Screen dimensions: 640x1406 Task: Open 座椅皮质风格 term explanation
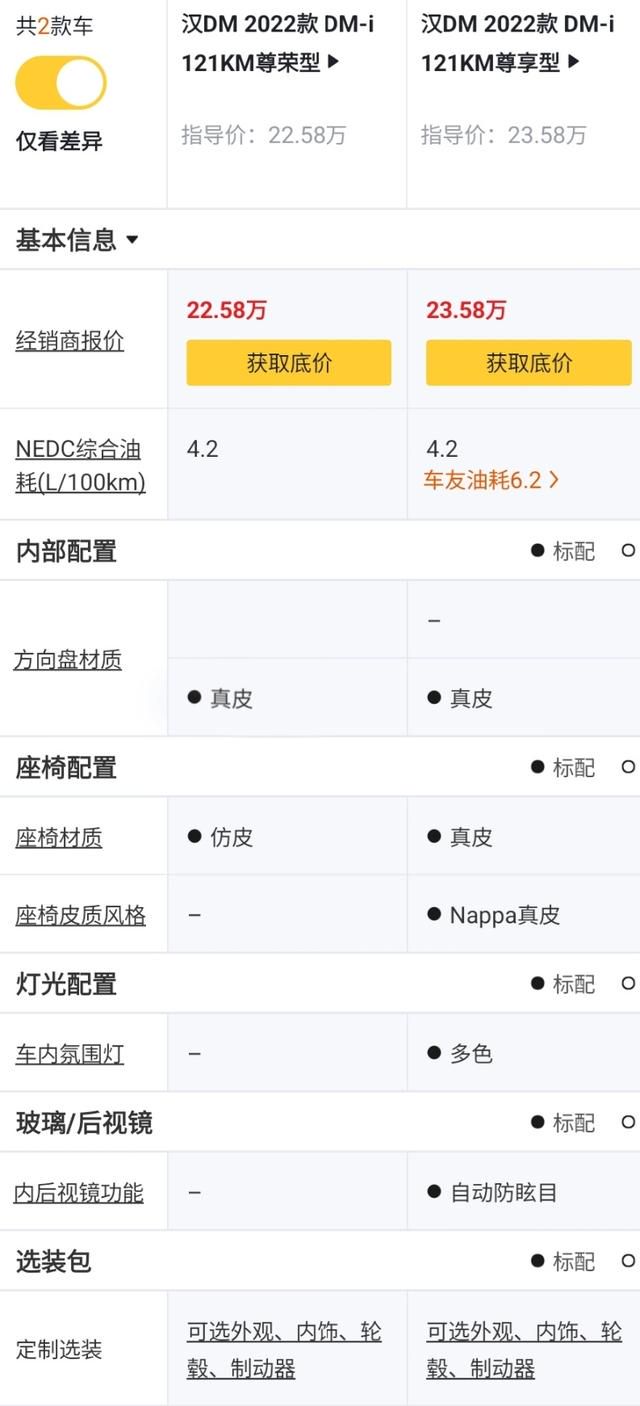tap(80, 915)
